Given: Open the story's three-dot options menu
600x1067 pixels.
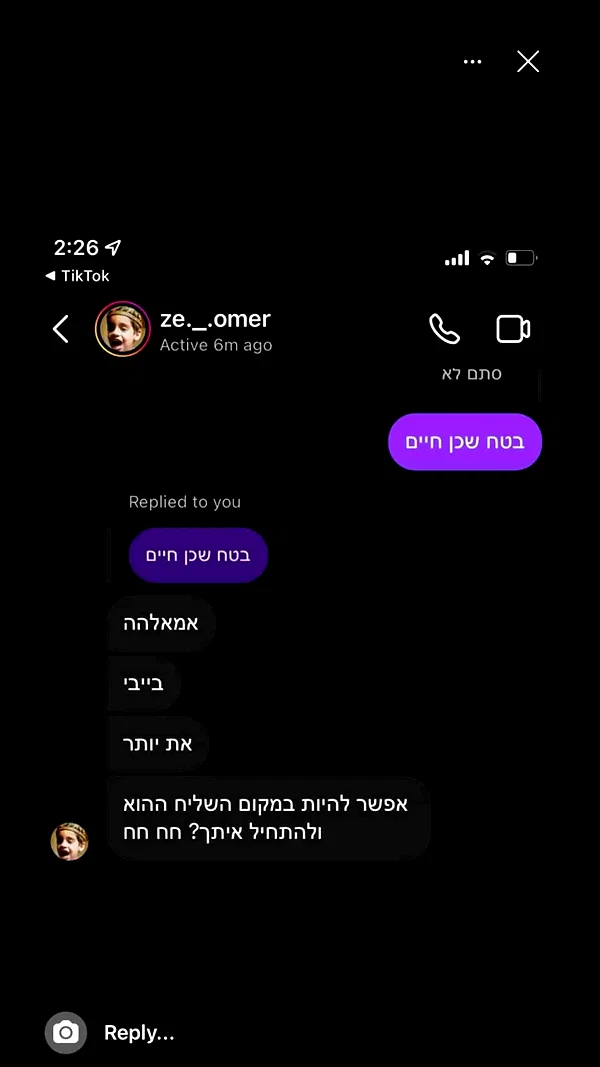Looking at the screenshot, I should 472,62.
